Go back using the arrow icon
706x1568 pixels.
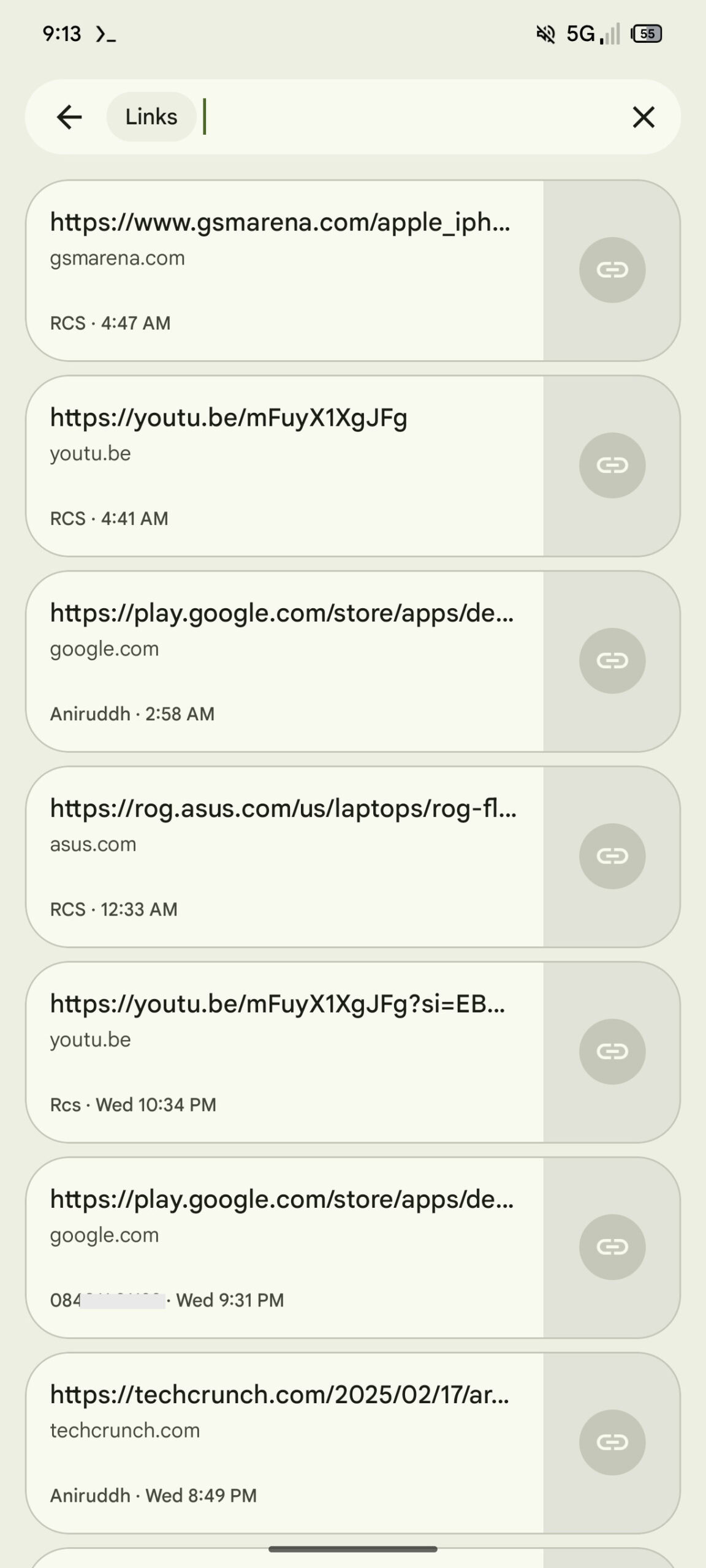pyautogui.click(x=69, y=116)
